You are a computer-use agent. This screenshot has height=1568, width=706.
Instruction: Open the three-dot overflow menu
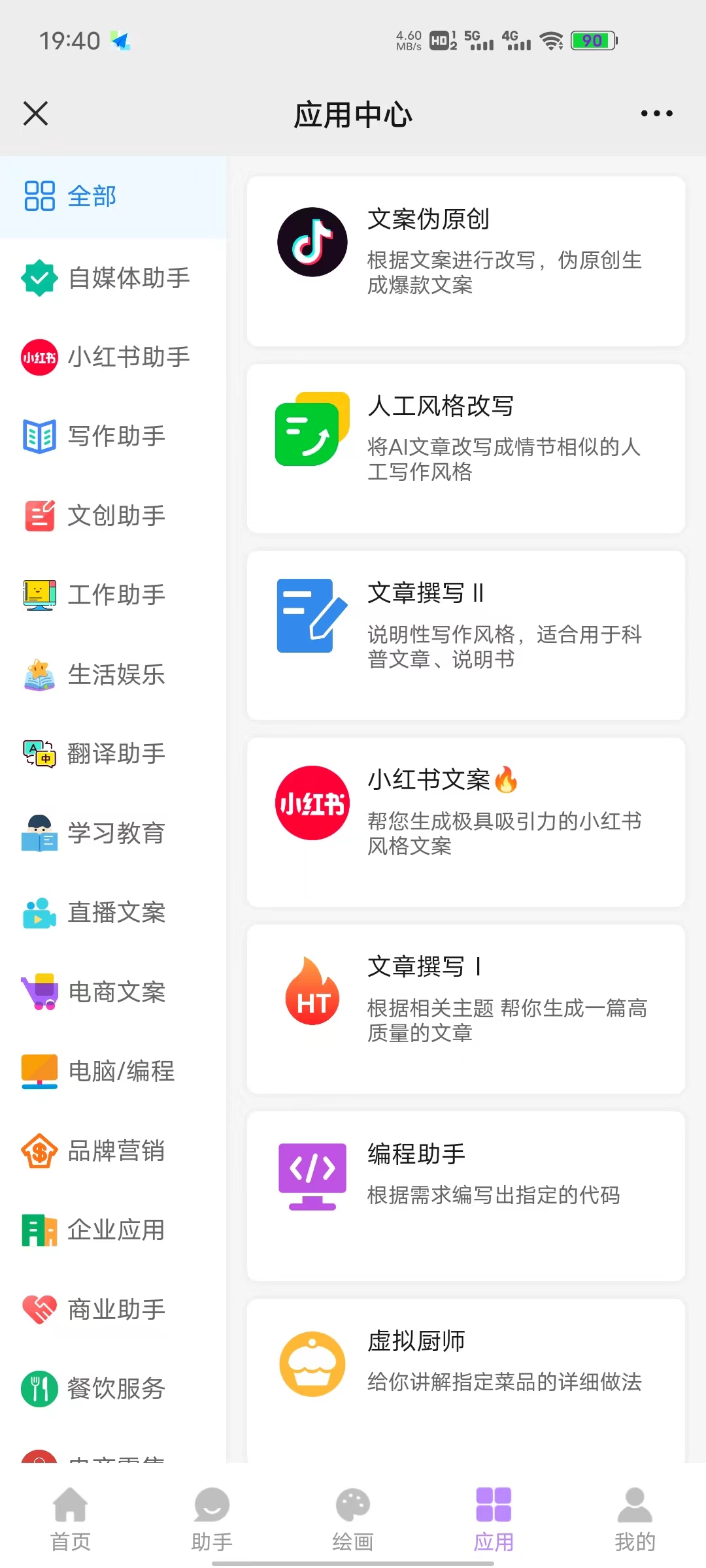656,114
